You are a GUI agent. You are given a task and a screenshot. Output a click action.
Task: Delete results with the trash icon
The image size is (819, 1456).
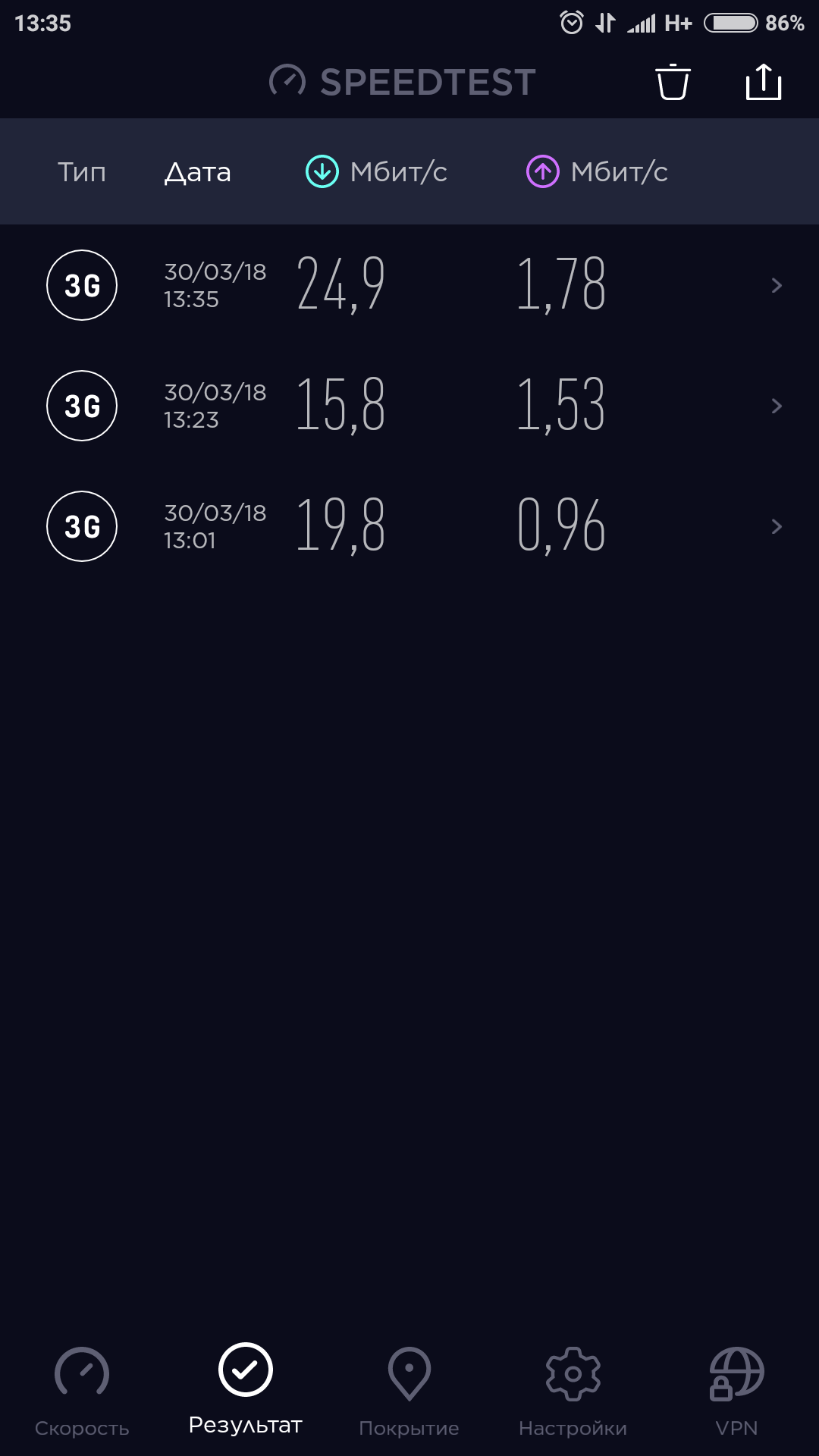tap(673, 82)
